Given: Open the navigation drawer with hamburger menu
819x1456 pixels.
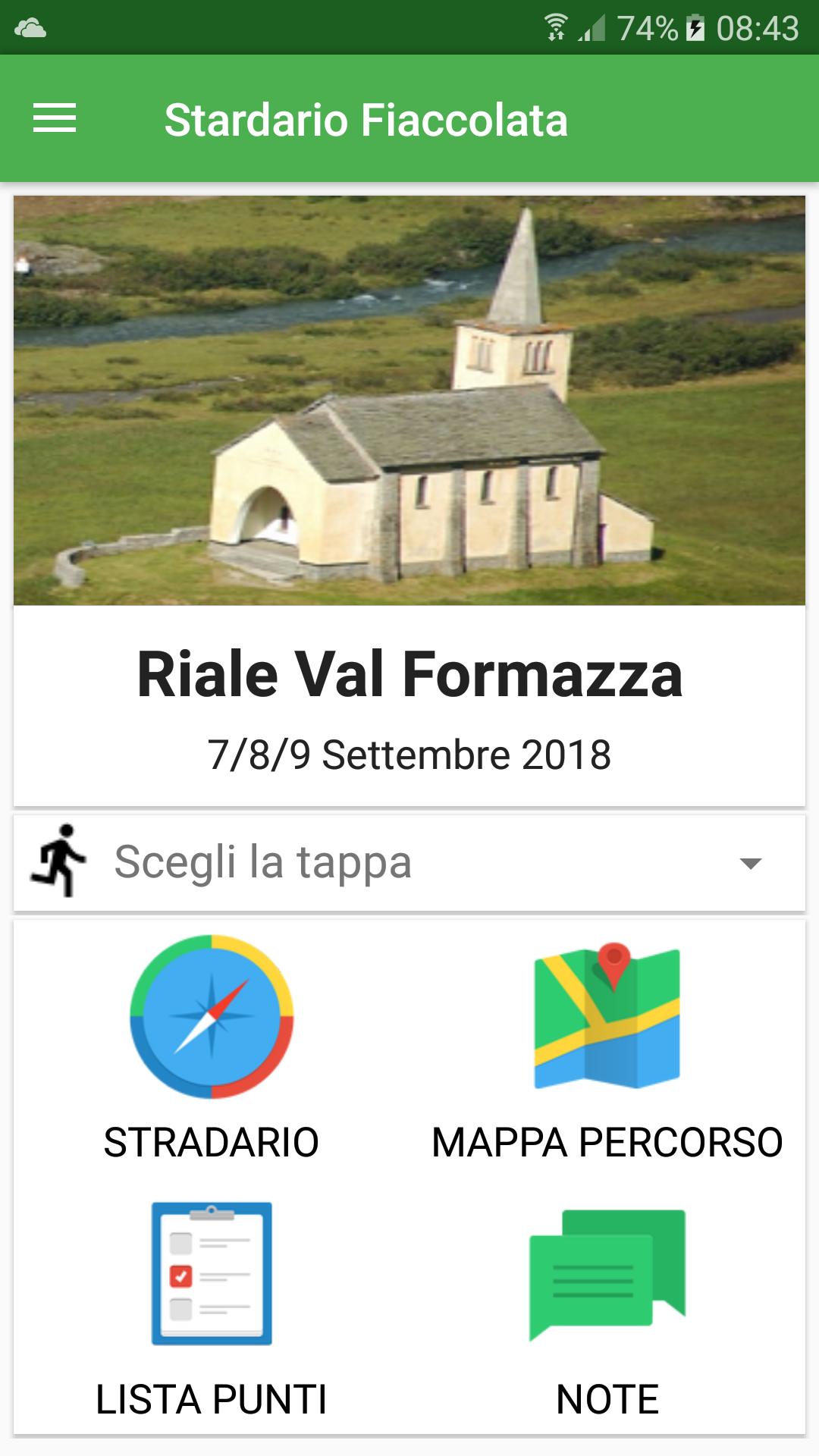Looking at the screenshot, I should click(53, 118).
